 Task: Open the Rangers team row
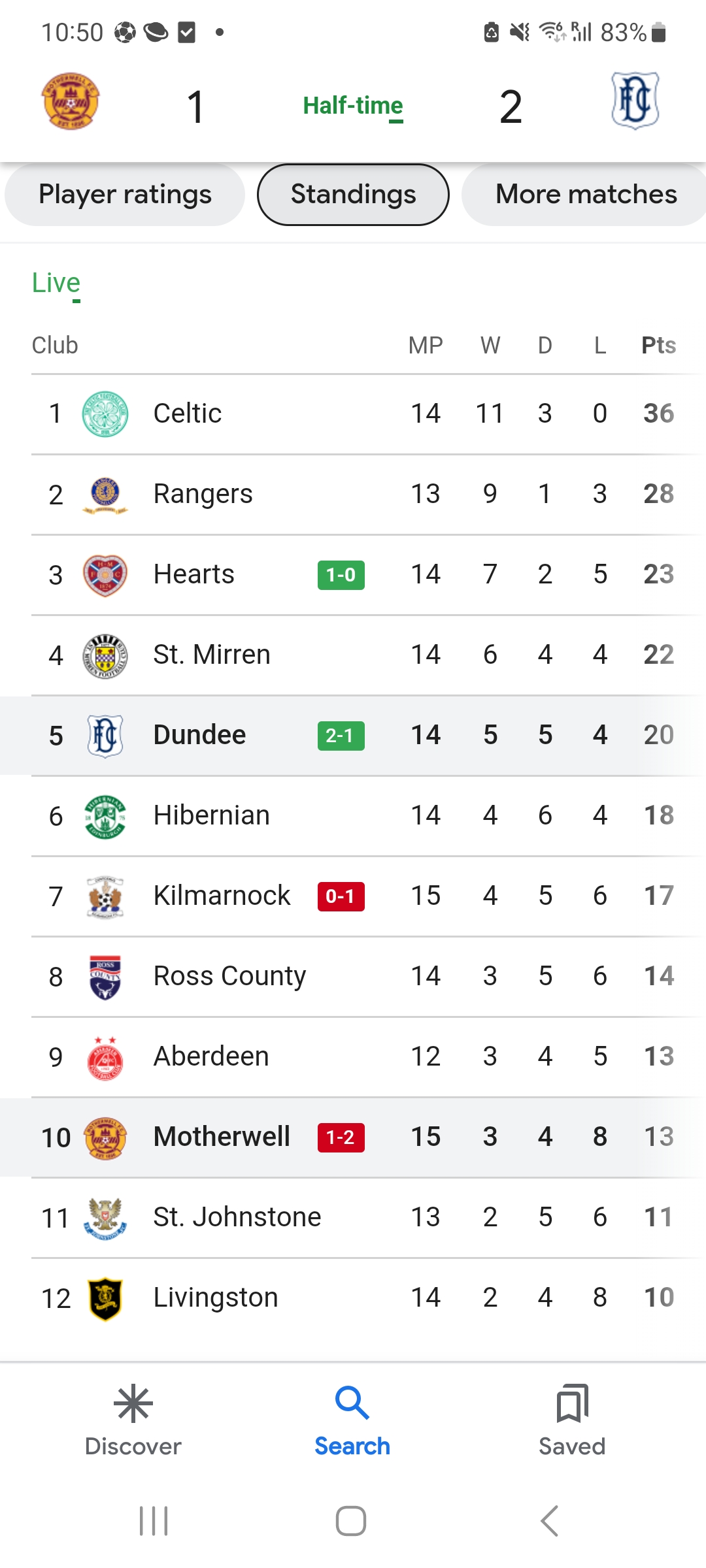(x=353, y=494)
